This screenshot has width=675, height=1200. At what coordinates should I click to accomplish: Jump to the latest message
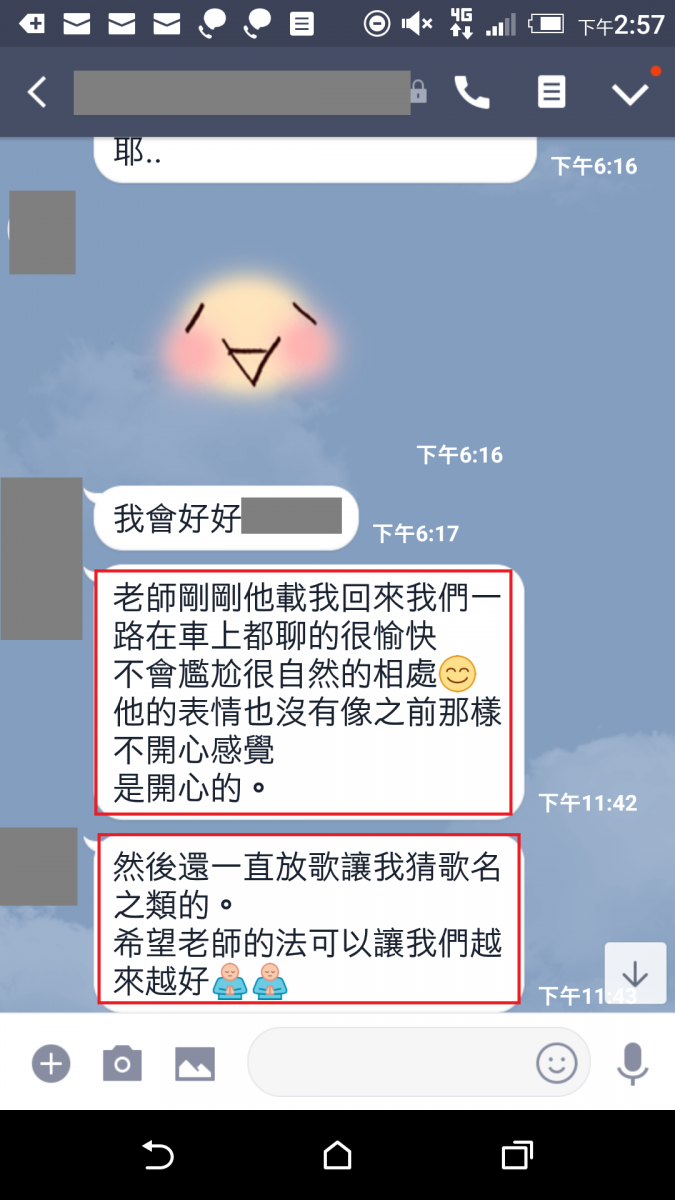pyautogui.click(x=635, y=972)
